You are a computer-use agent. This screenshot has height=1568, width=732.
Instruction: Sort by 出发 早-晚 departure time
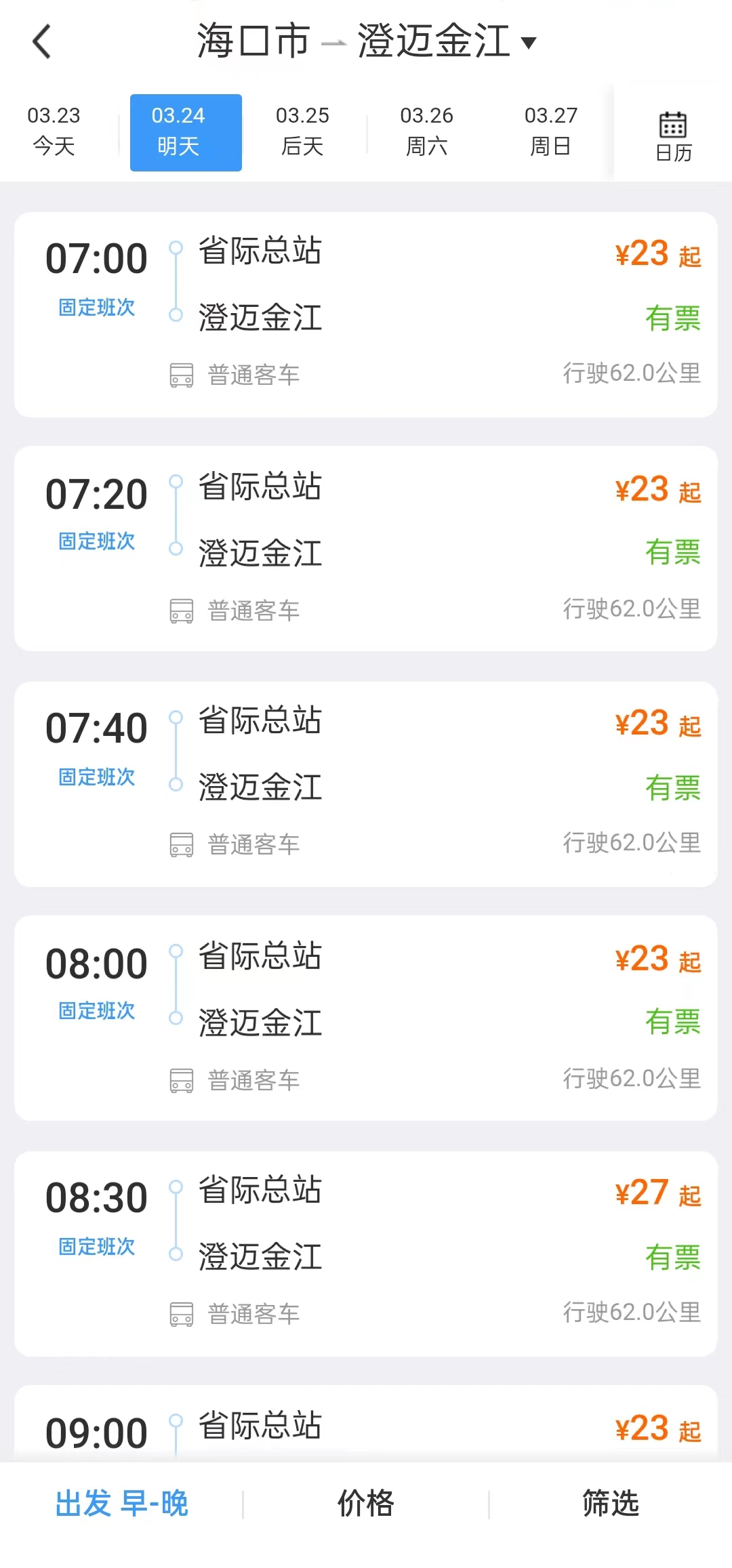click(122, 1504)
